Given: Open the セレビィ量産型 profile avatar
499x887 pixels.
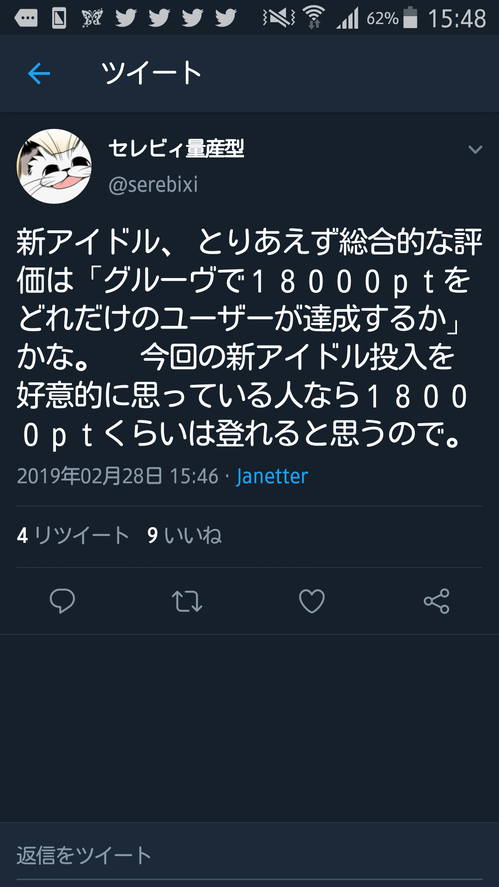Looking at the screenshot, I should [x=54, y=166].
